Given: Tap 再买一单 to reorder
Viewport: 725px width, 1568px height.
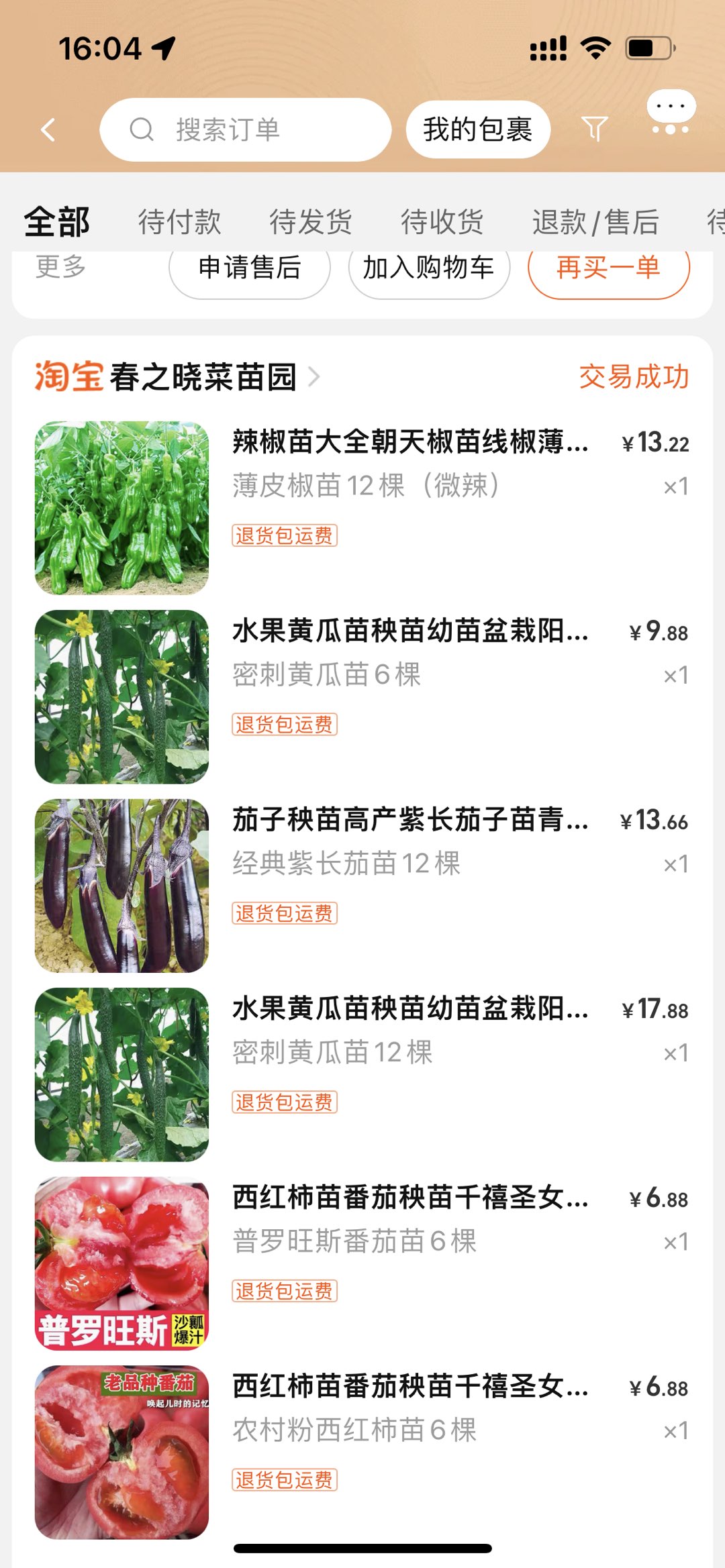Looking at the screenshot, I should tap(608, 269).
